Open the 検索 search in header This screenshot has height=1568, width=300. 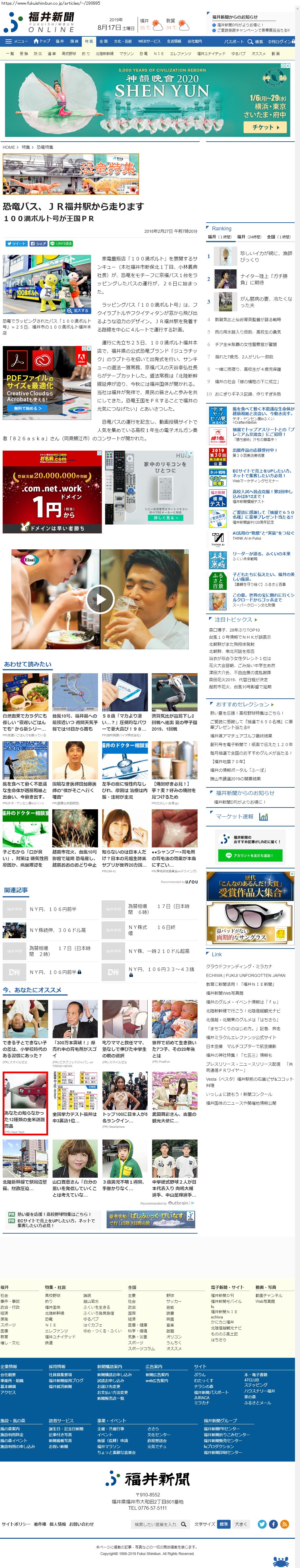click(x=255, y=41)
